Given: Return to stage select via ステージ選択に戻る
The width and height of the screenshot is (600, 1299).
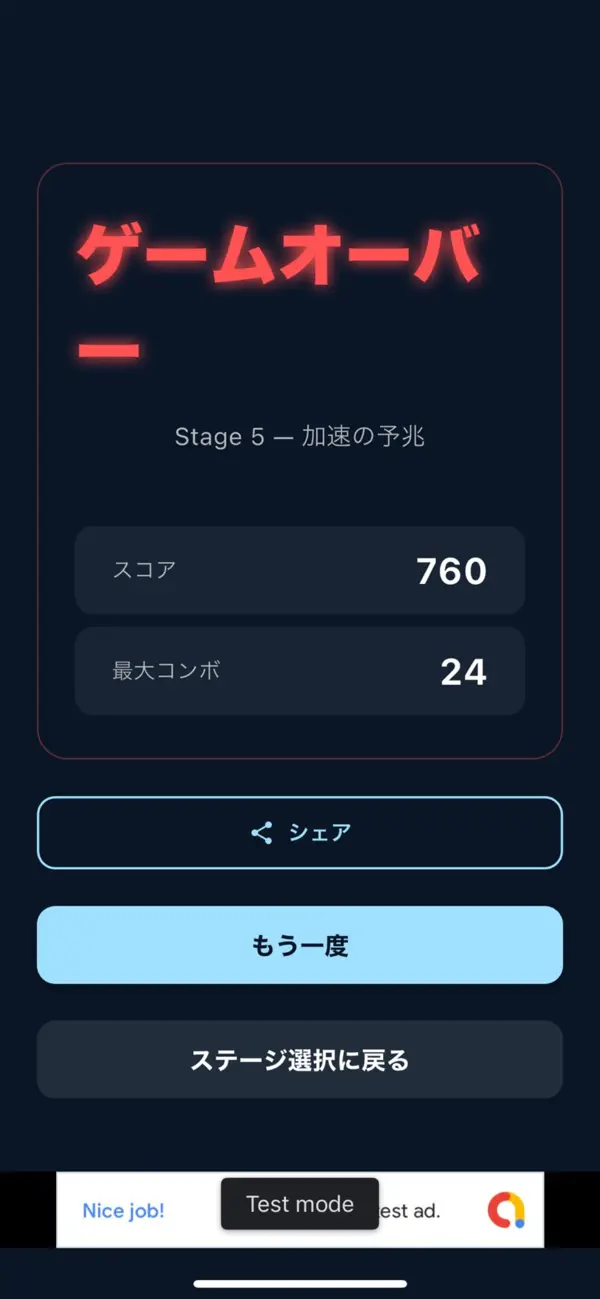Looking at the screenshot, I should tap(300, 1060).
